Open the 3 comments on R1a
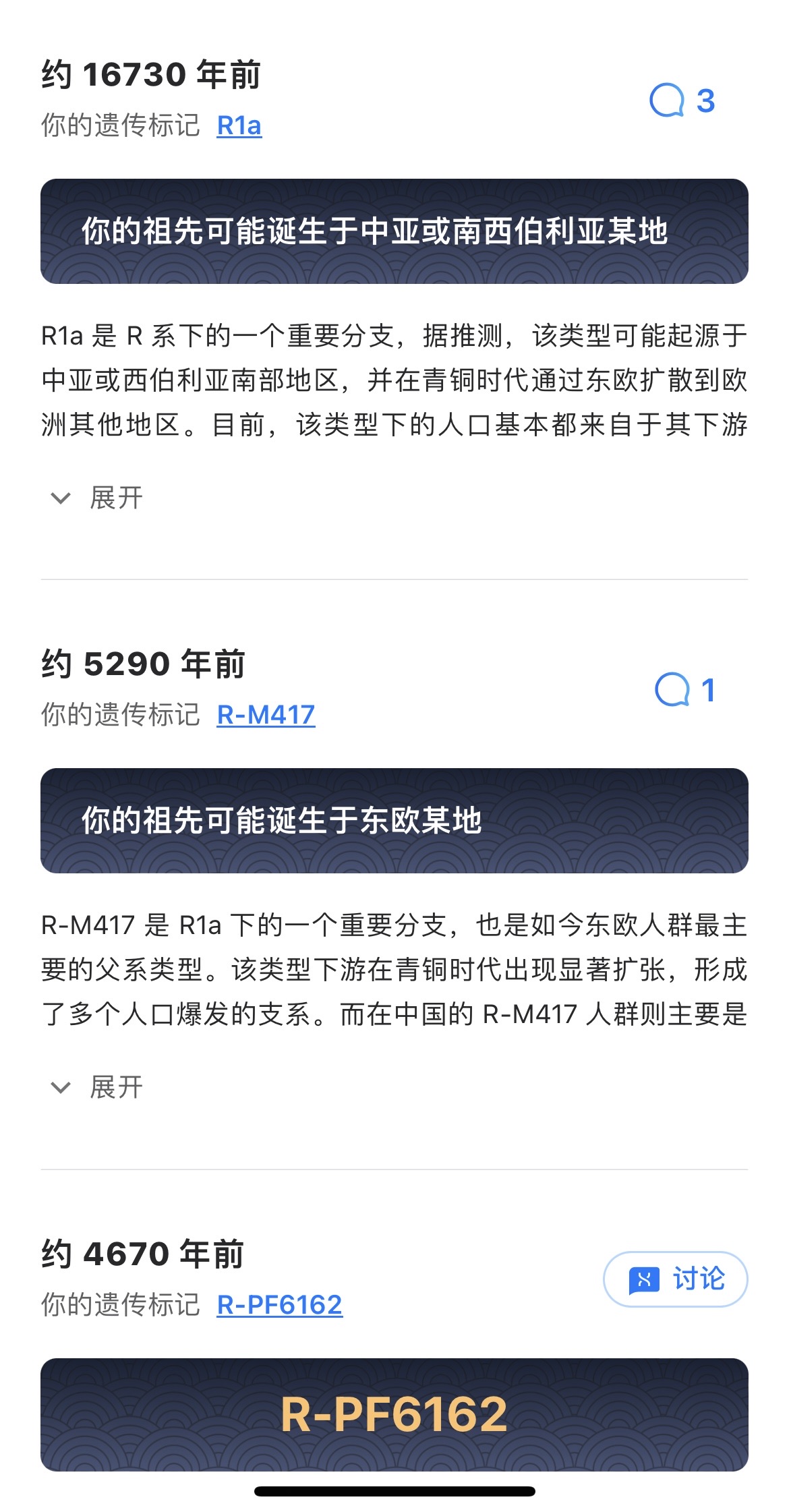The height and width of the screenshot is (1512, 789). (682, 100)
